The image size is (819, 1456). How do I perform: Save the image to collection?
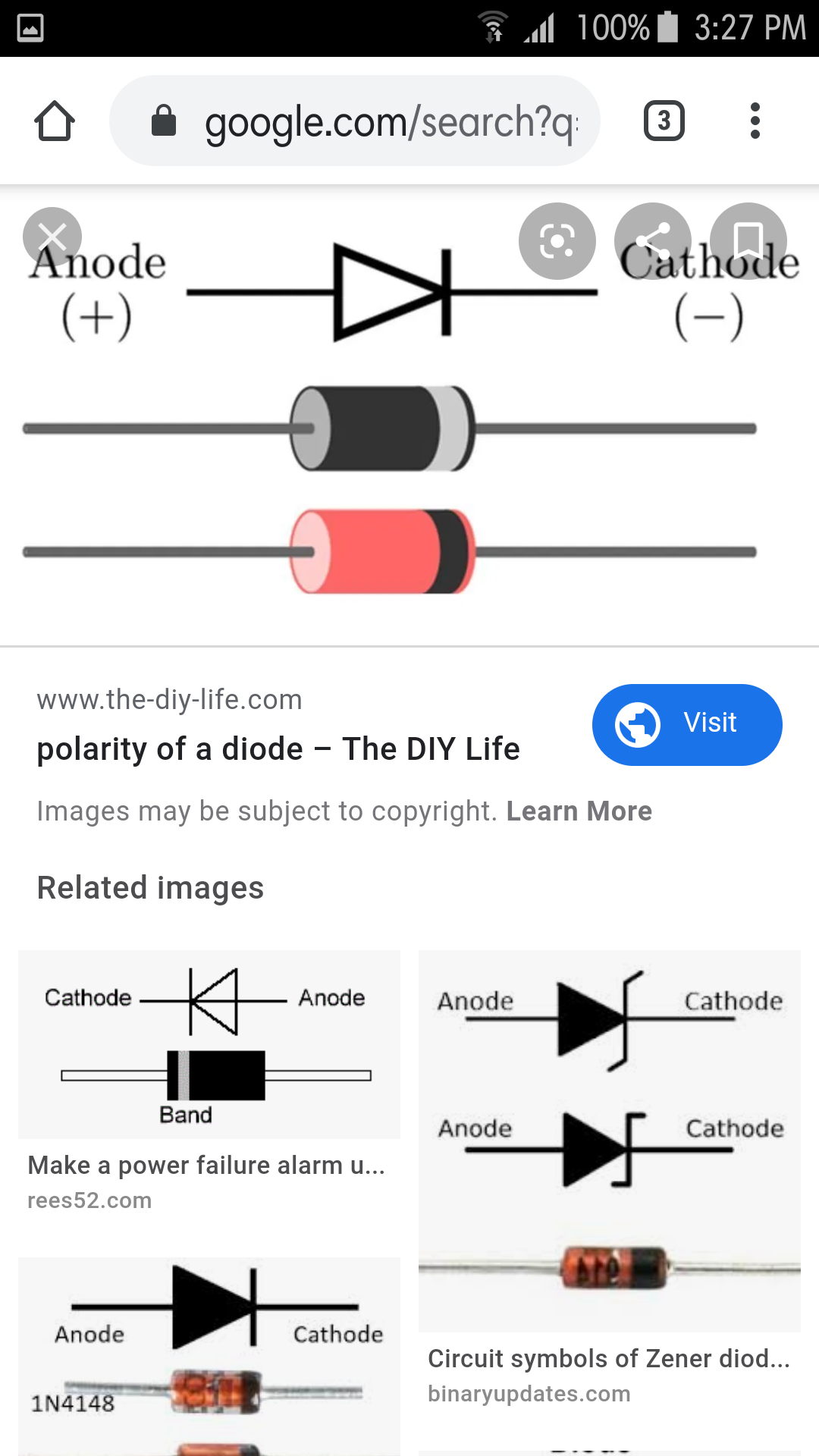pos(748,241)
